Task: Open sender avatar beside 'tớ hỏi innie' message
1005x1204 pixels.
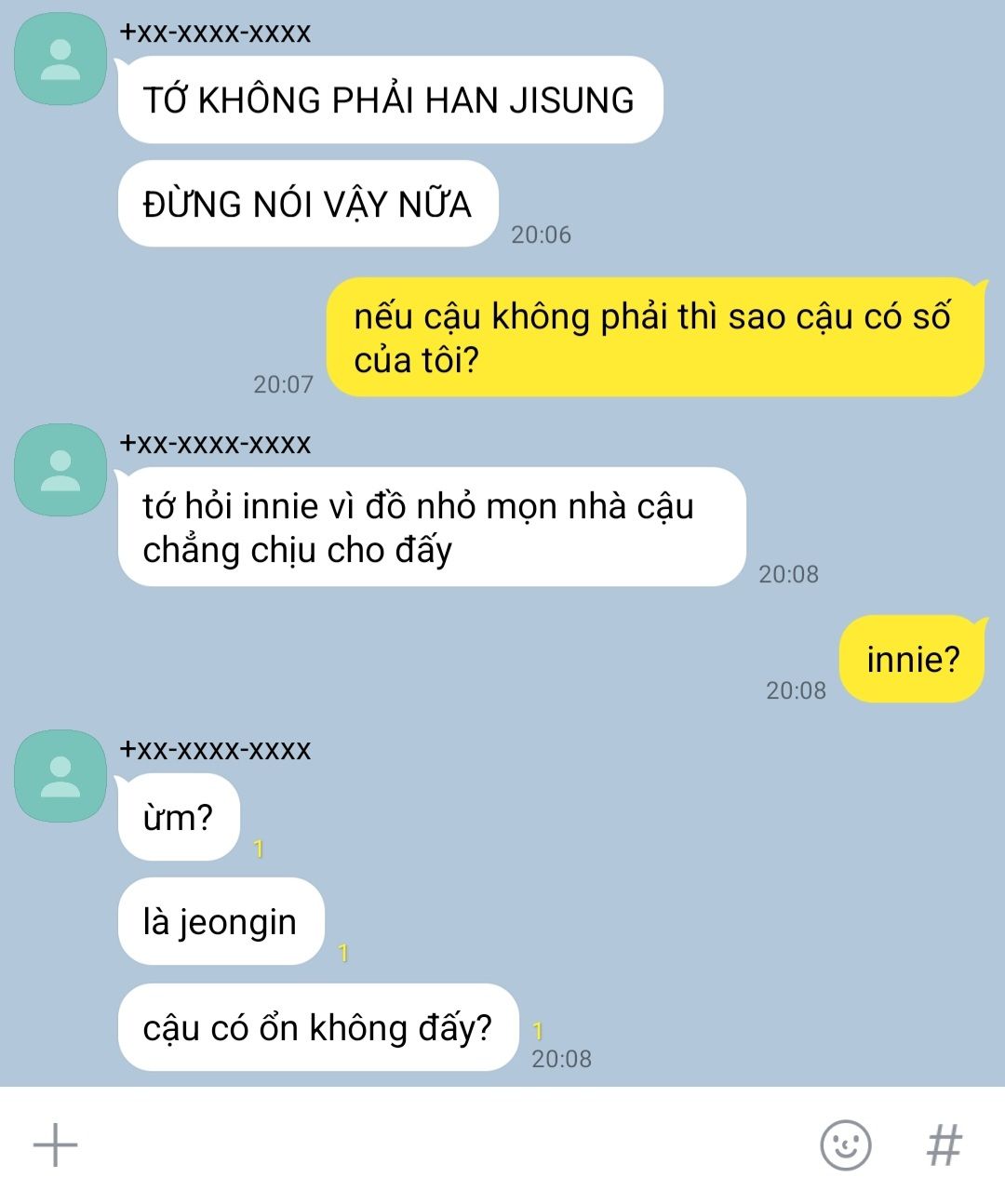Action: click(x=60, y=470)
